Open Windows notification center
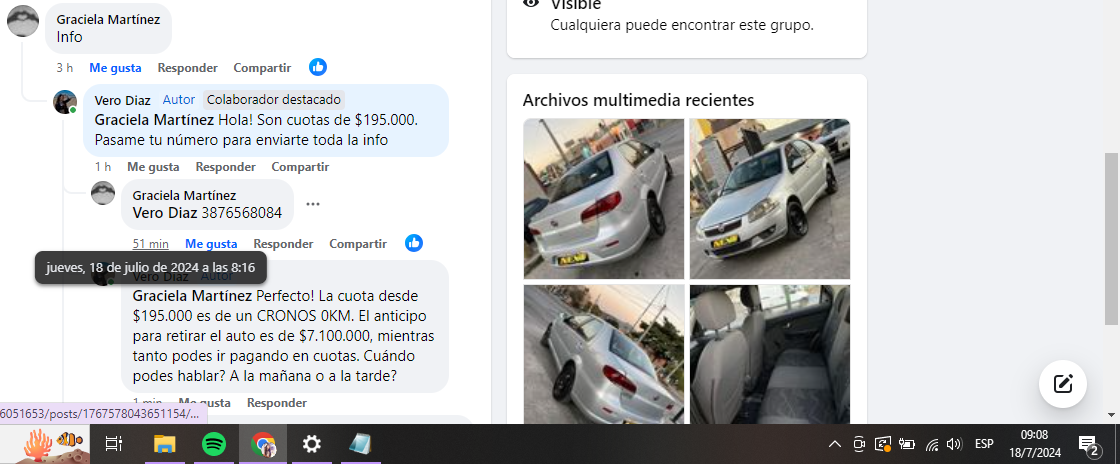 [x=1088, y=444]
